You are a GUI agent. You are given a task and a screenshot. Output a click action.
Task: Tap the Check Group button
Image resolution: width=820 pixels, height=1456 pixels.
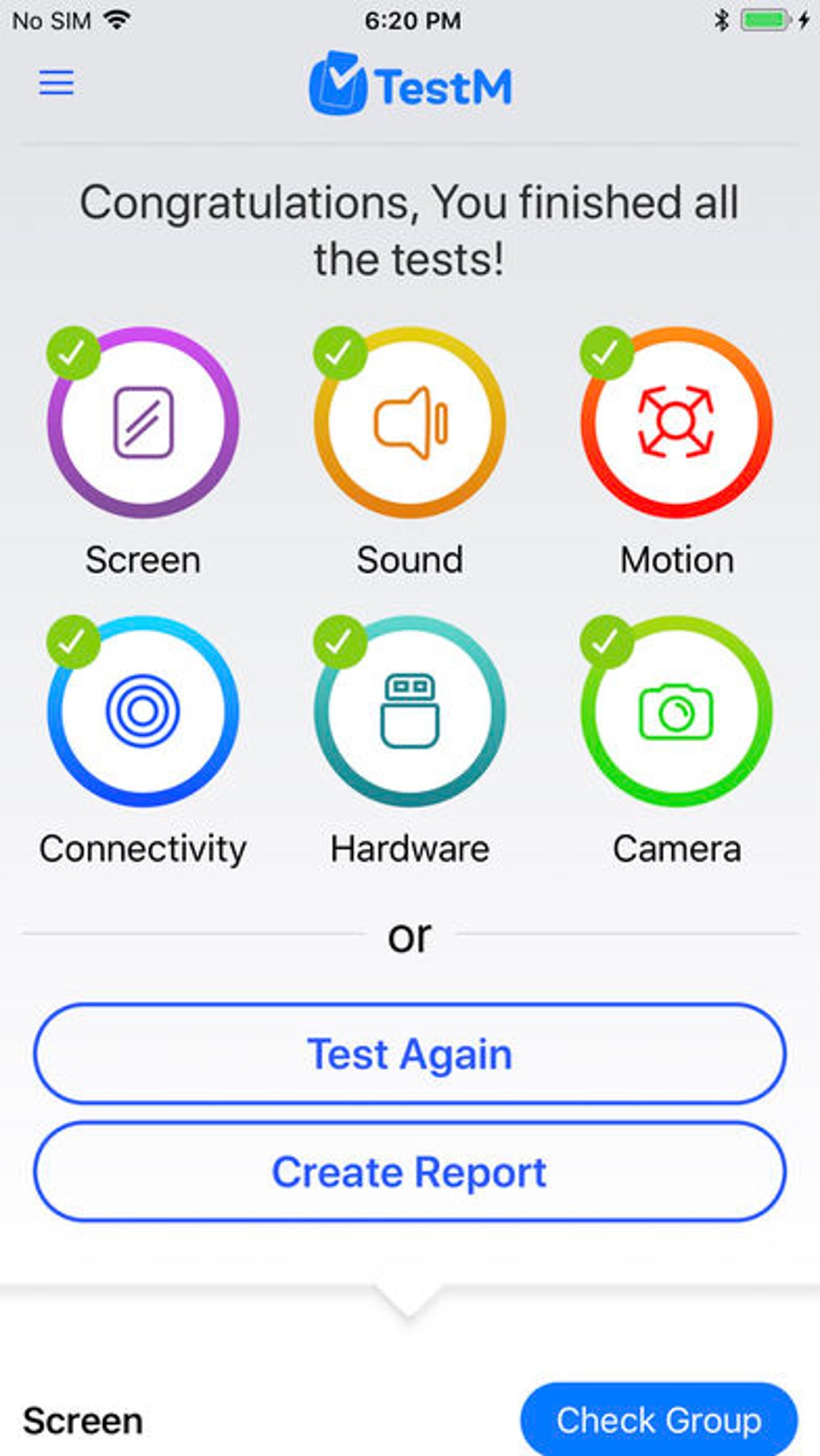tap(659, 1421)
